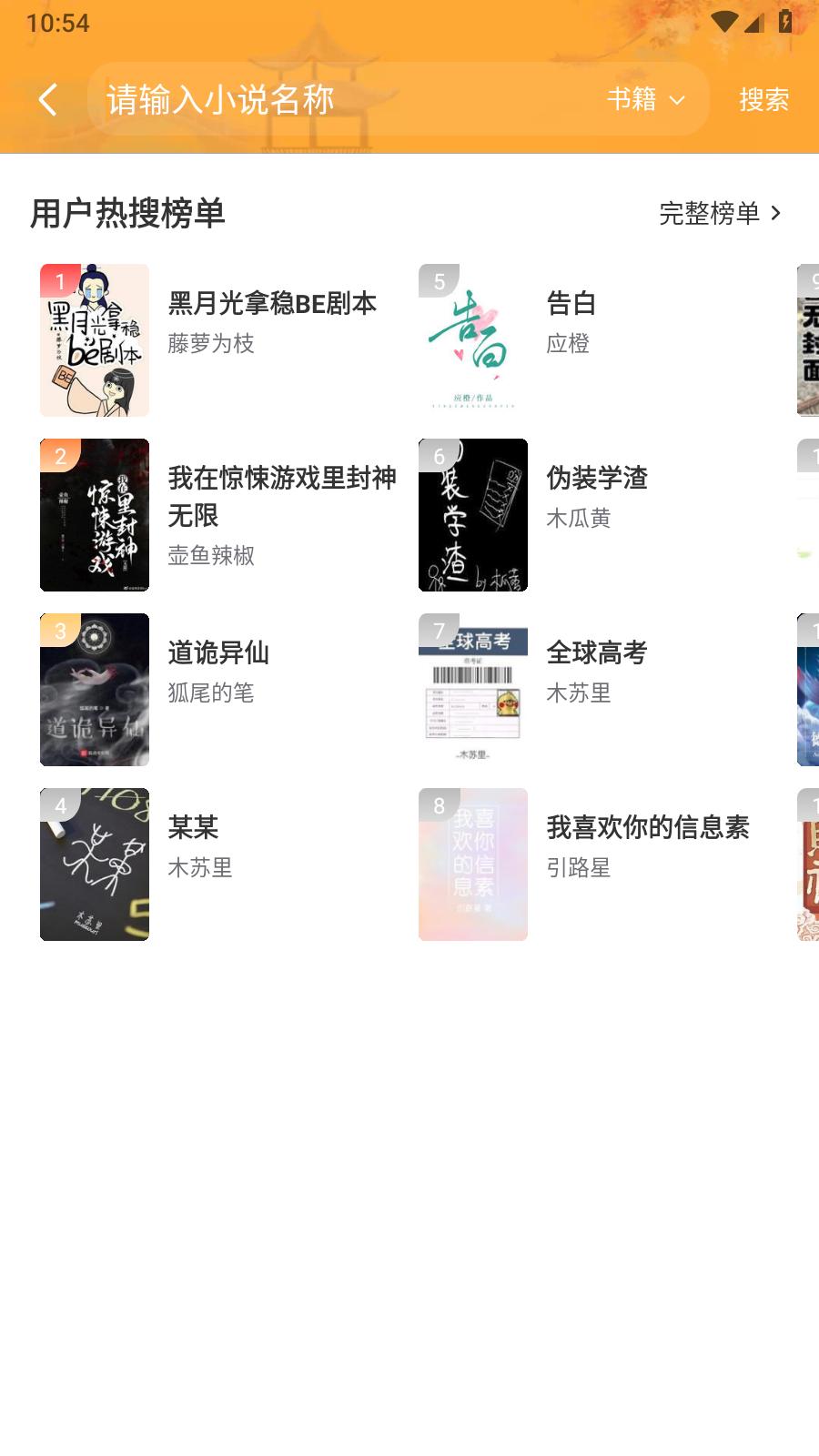Screen dimensions: 819x1456
Task: Tap author name 藤萝为枝
Action: coord(211,344)
